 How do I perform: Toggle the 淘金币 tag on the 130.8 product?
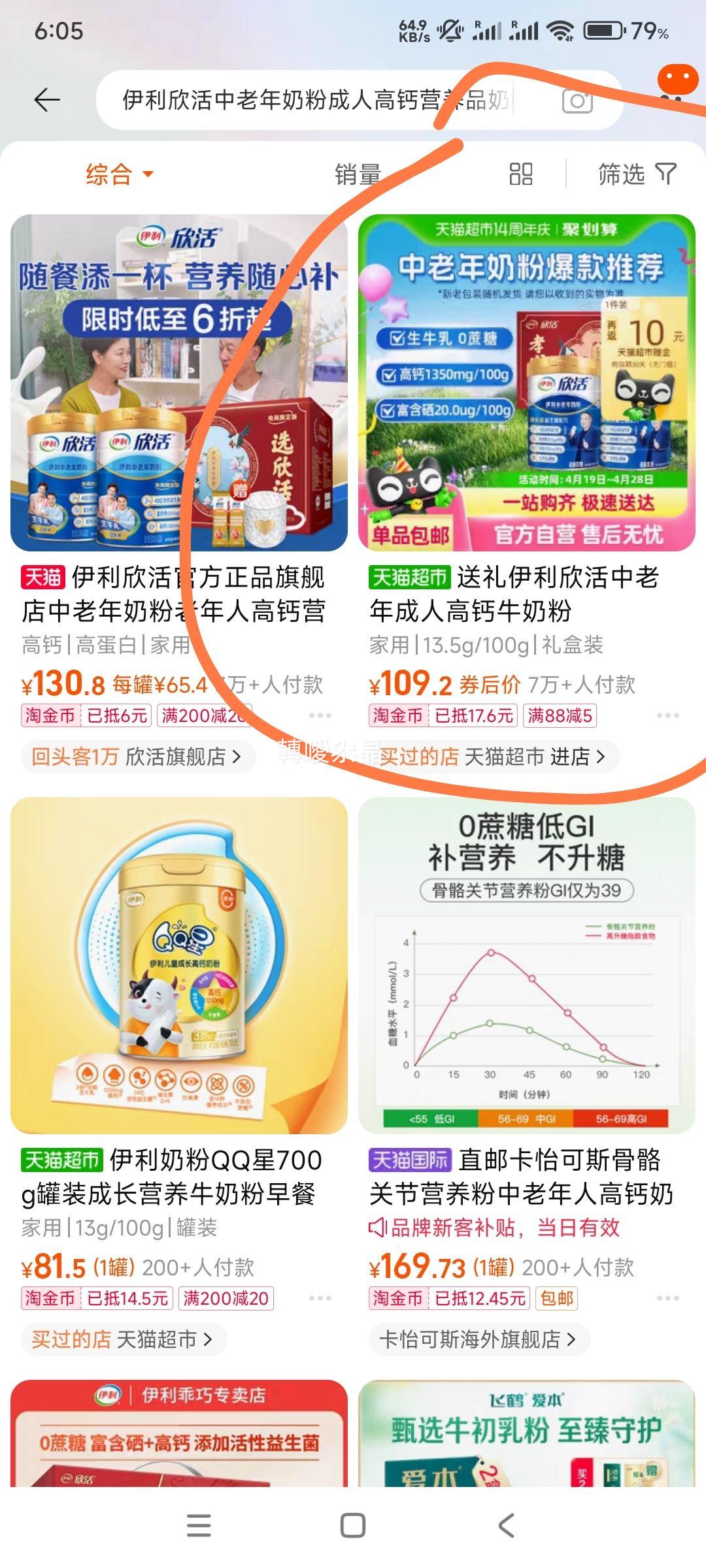coord(51,716)
